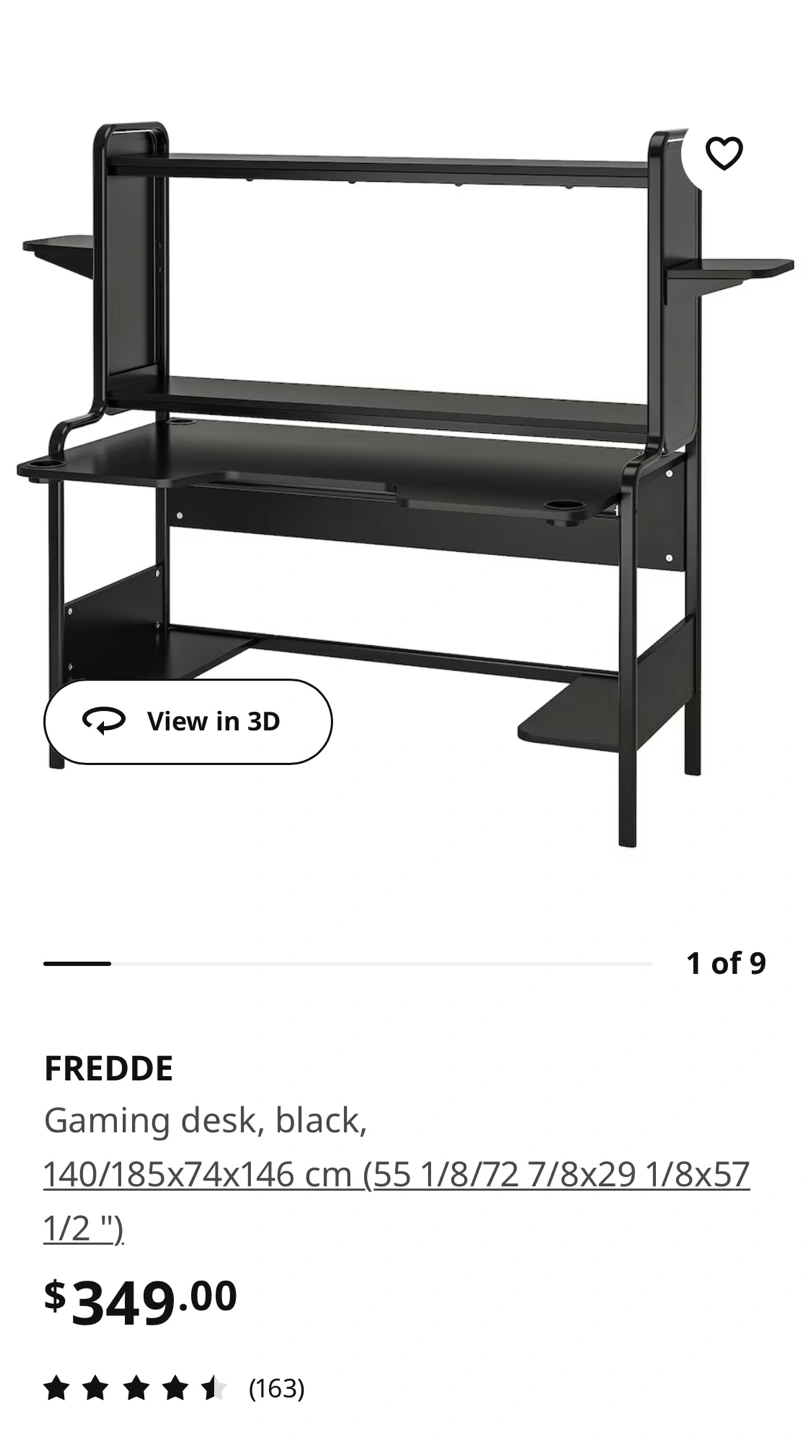Open the 163 star ratings reviews
The image size is (811, 1440).
click(174, 1388)
